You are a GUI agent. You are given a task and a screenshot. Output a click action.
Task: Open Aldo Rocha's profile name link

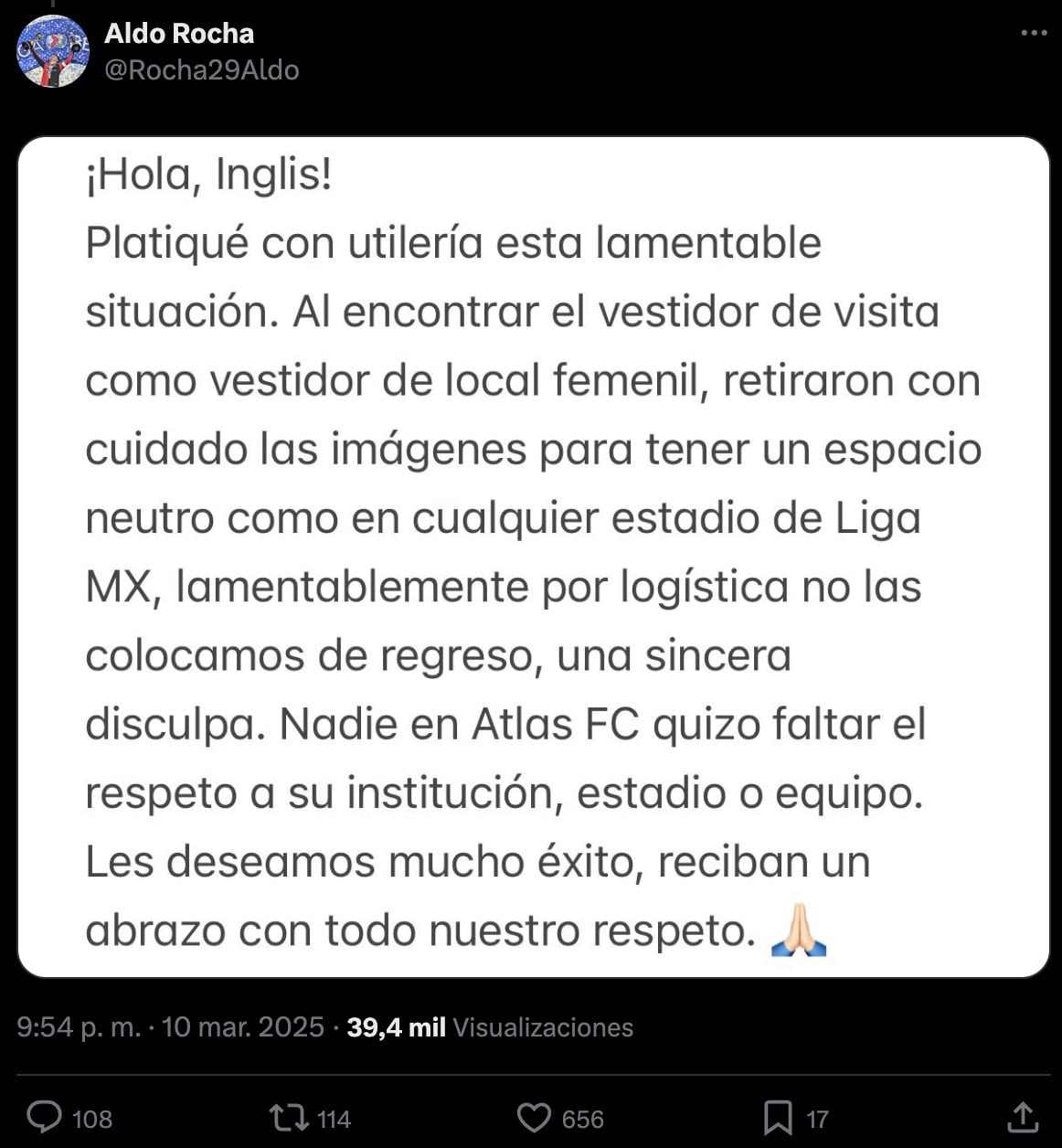[x=179, y=35]
